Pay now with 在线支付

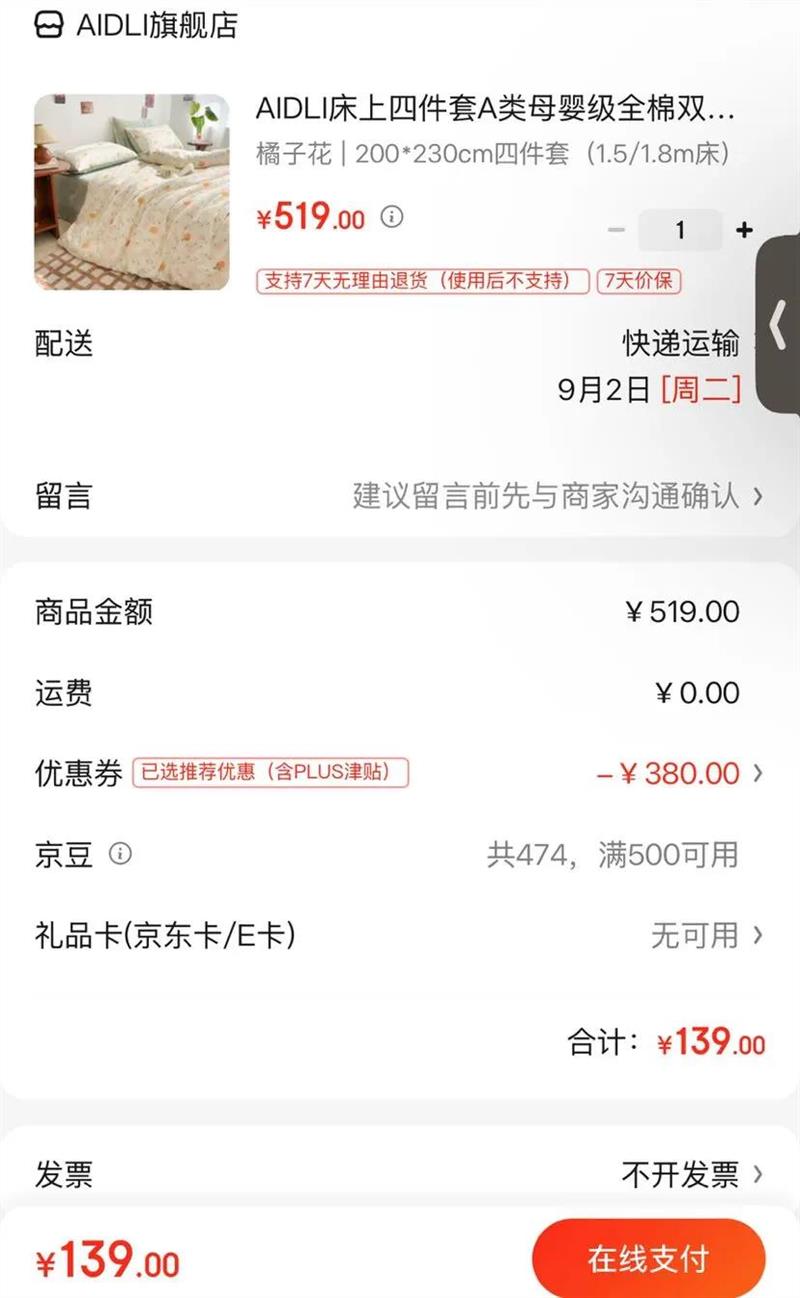[648, 1259]
